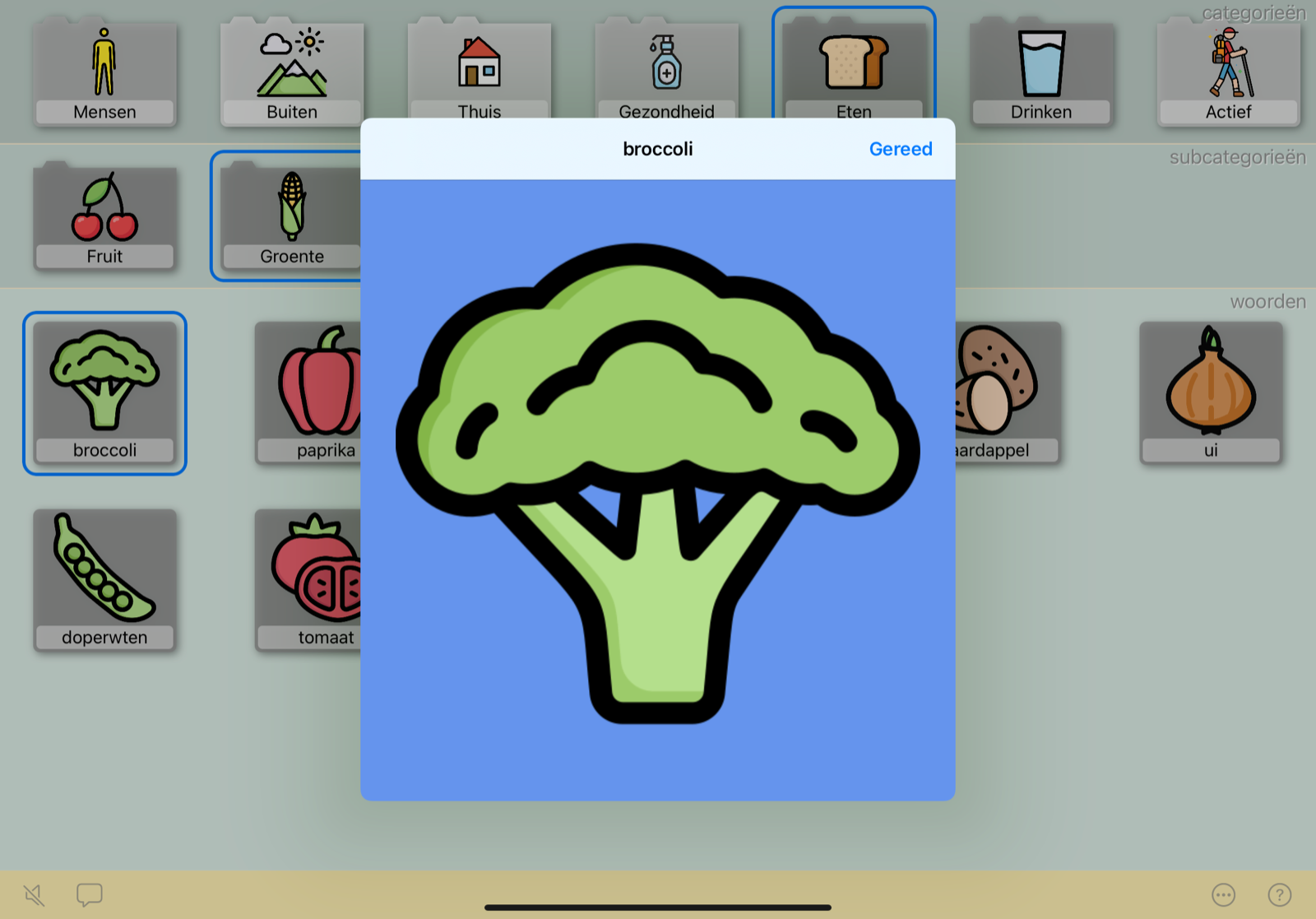Viewport: 1316px width, 919px height.
Task: Select the doperwten word tile
Action: point(104,579)
